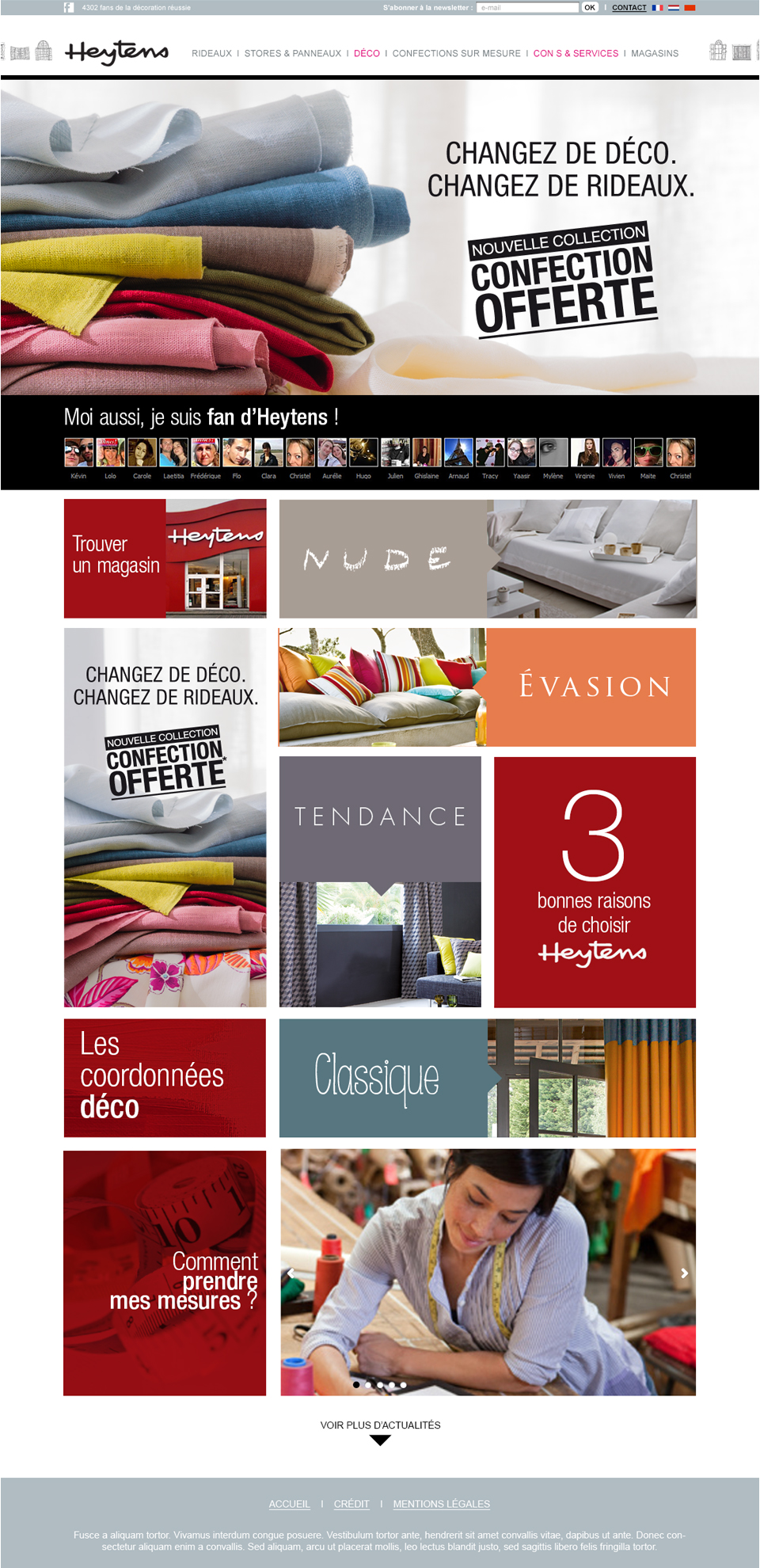Open the TENDANCE collection tile
This screenshot has height=1568, width=760.
380,881
